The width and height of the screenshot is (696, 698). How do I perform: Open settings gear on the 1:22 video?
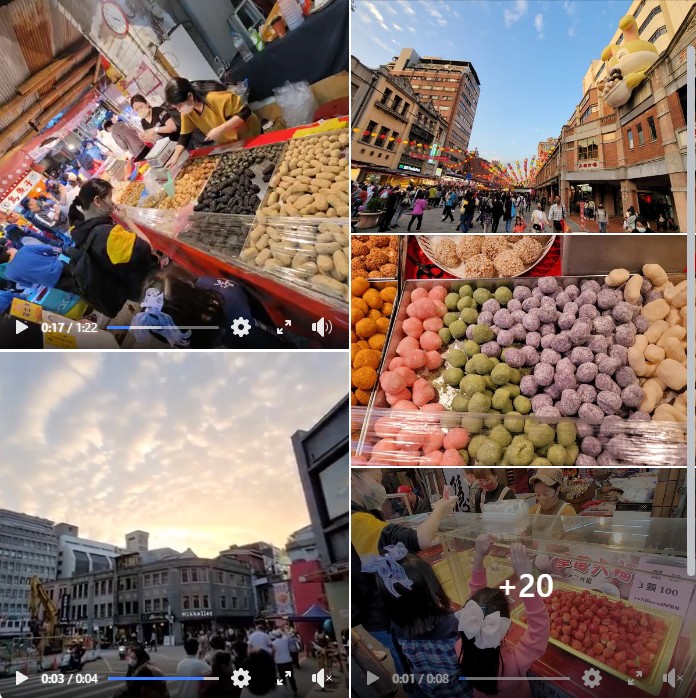(241, 327)
